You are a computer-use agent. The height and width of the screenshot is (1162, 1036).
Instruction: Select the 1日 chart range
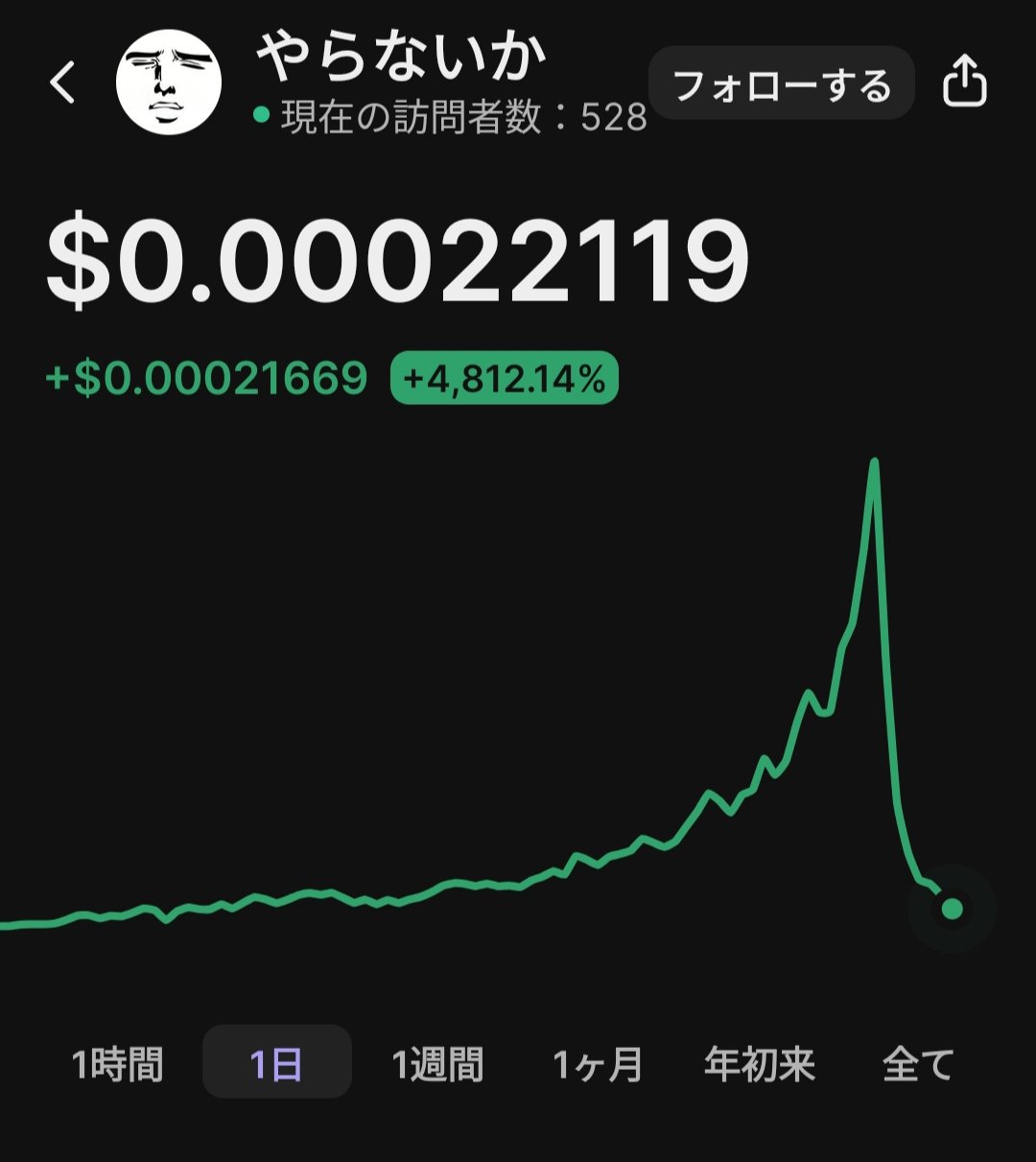(x=276, y=1063)
